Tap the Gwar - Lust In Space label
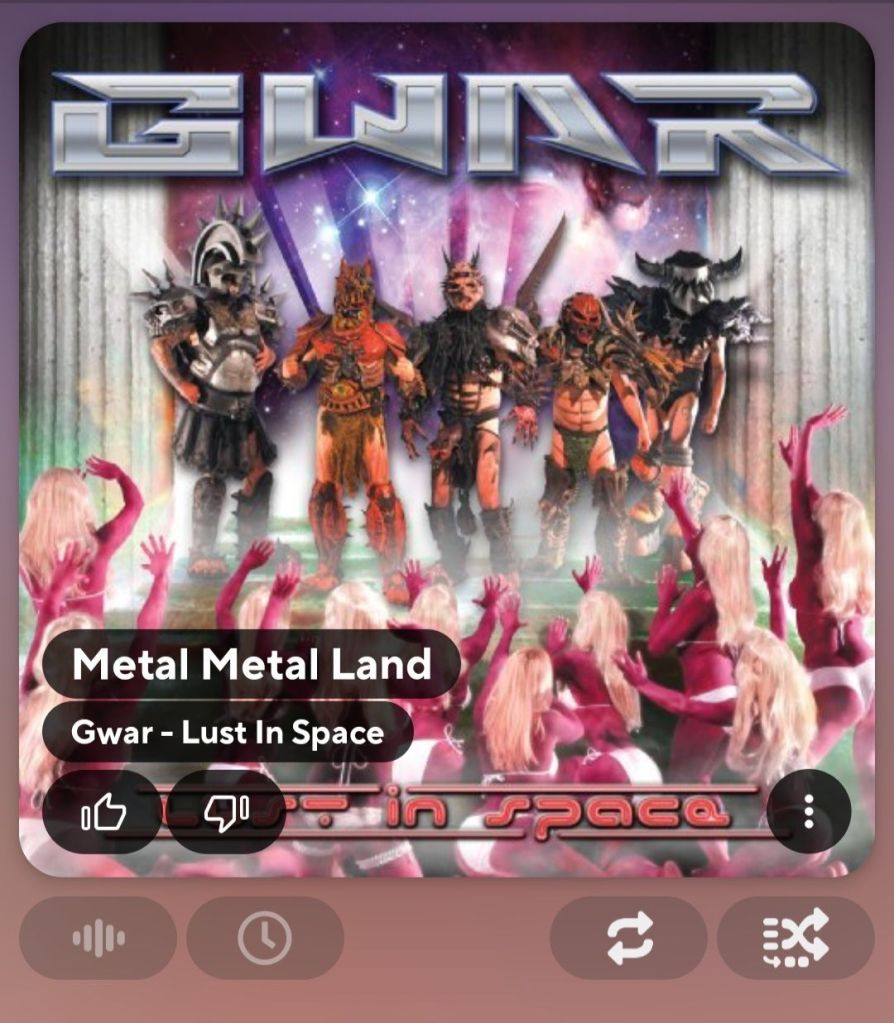 pos(227,732)
